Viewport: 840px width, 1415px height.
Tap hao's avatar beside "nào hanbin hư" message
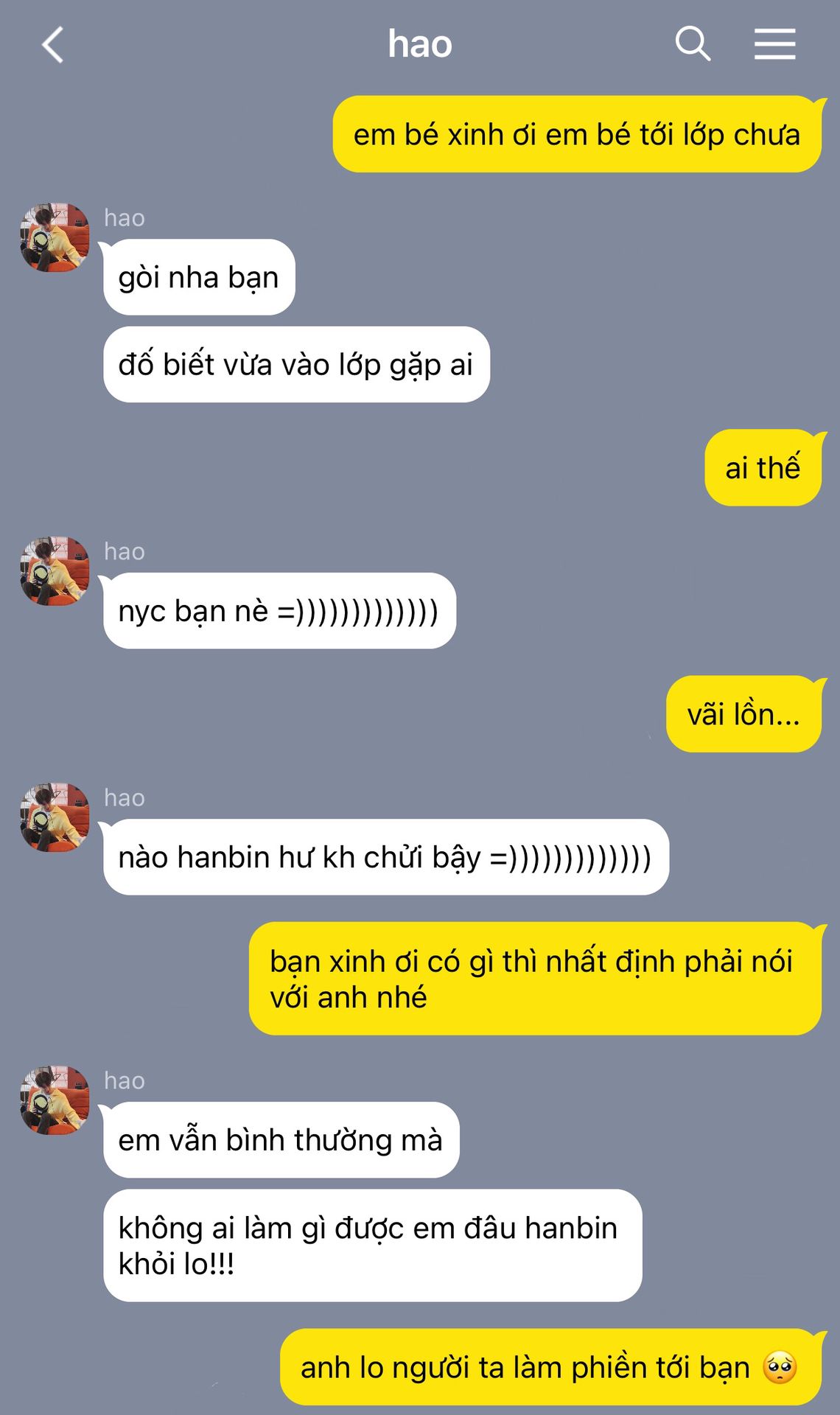[x=55, y=818]
